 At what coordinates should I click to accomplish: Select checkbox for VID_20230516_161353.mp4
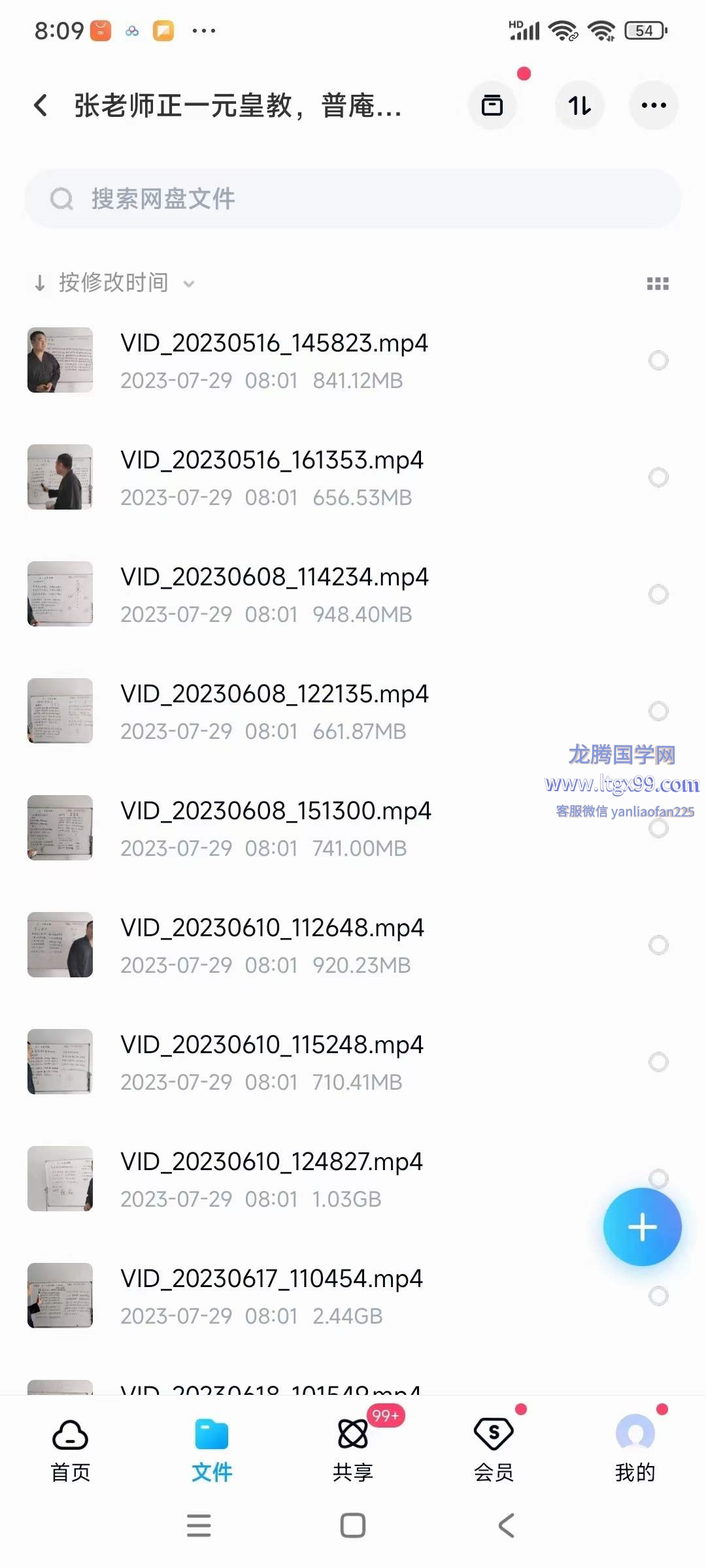pyautogui.click(x=658, y=477)
